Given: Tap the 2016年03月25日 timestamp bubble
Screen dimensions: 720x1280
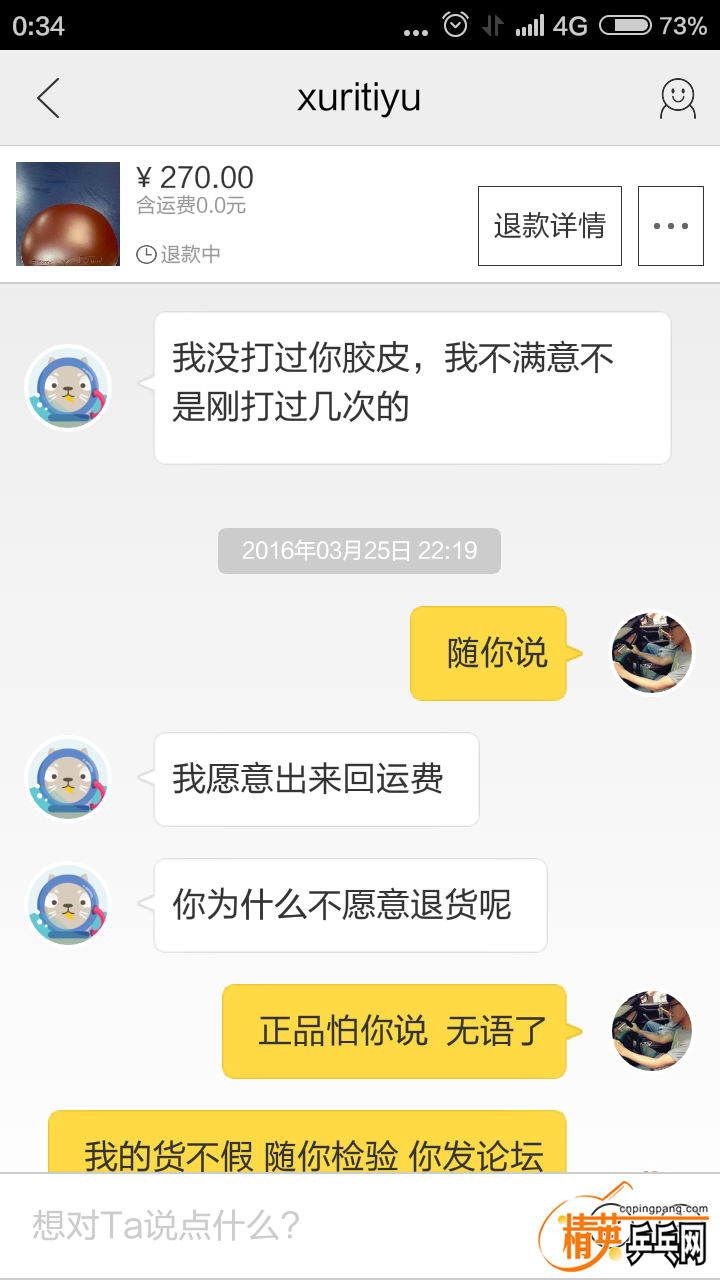Looking at the screenshot, I should point(360,550).
